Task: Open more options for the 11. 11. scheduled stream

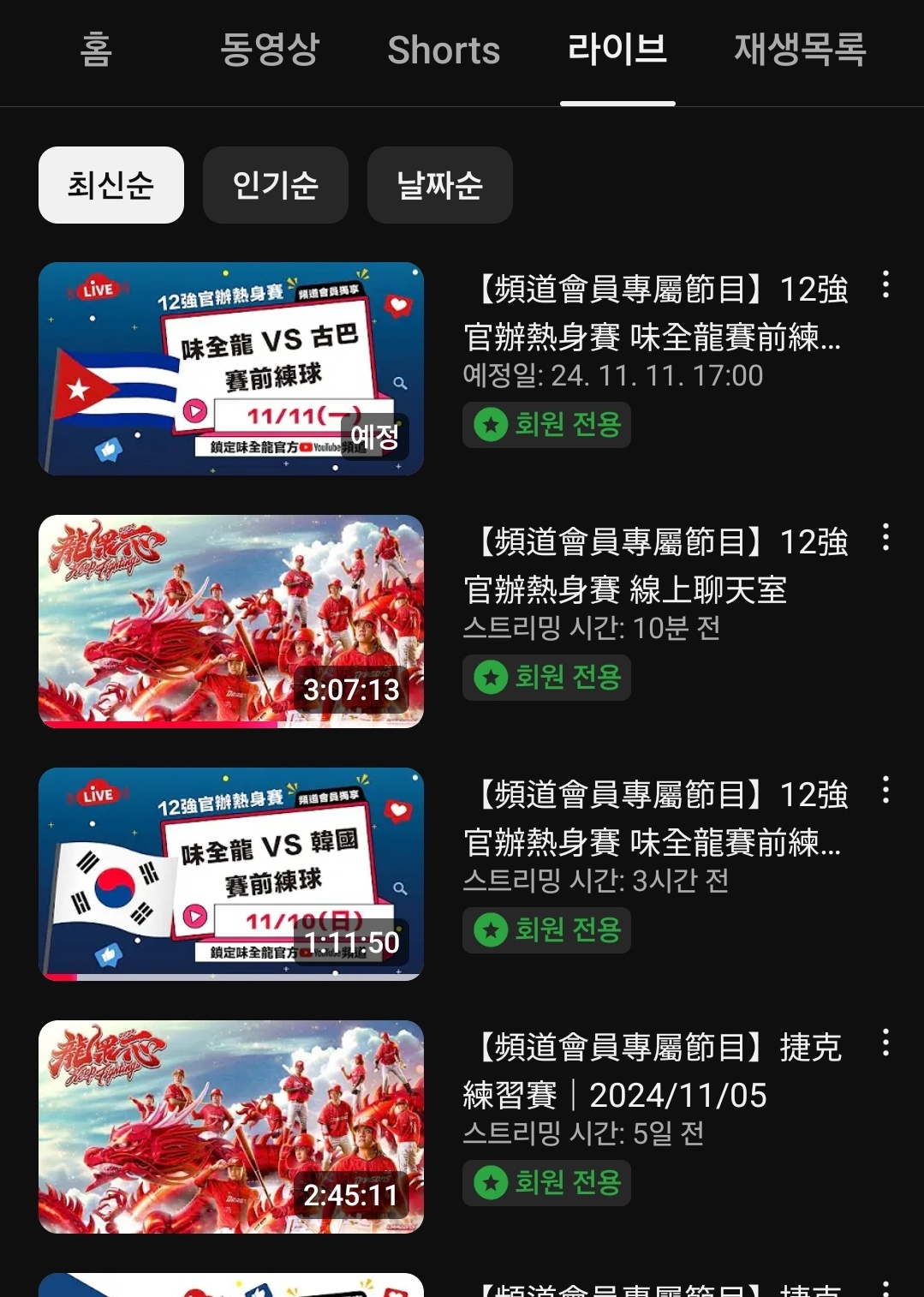Action: 885,285
